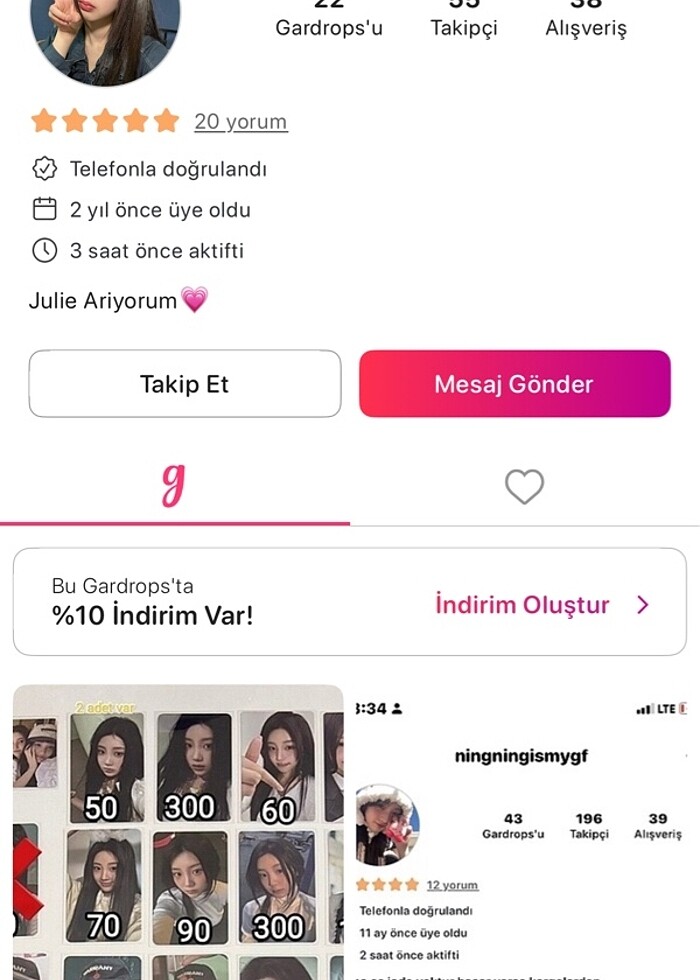Switch to the heart favorites tab
Screen dimensions: 700x980
point(524,487)
